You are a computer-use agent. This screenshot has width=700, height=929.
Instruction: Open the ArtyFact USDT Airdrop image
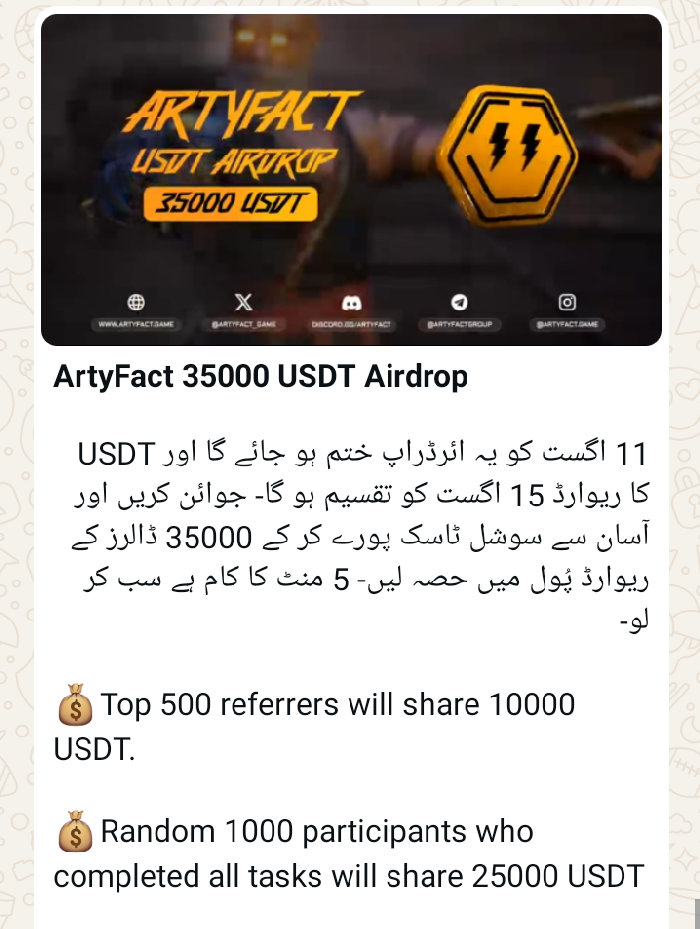click(x=351, y=180)
